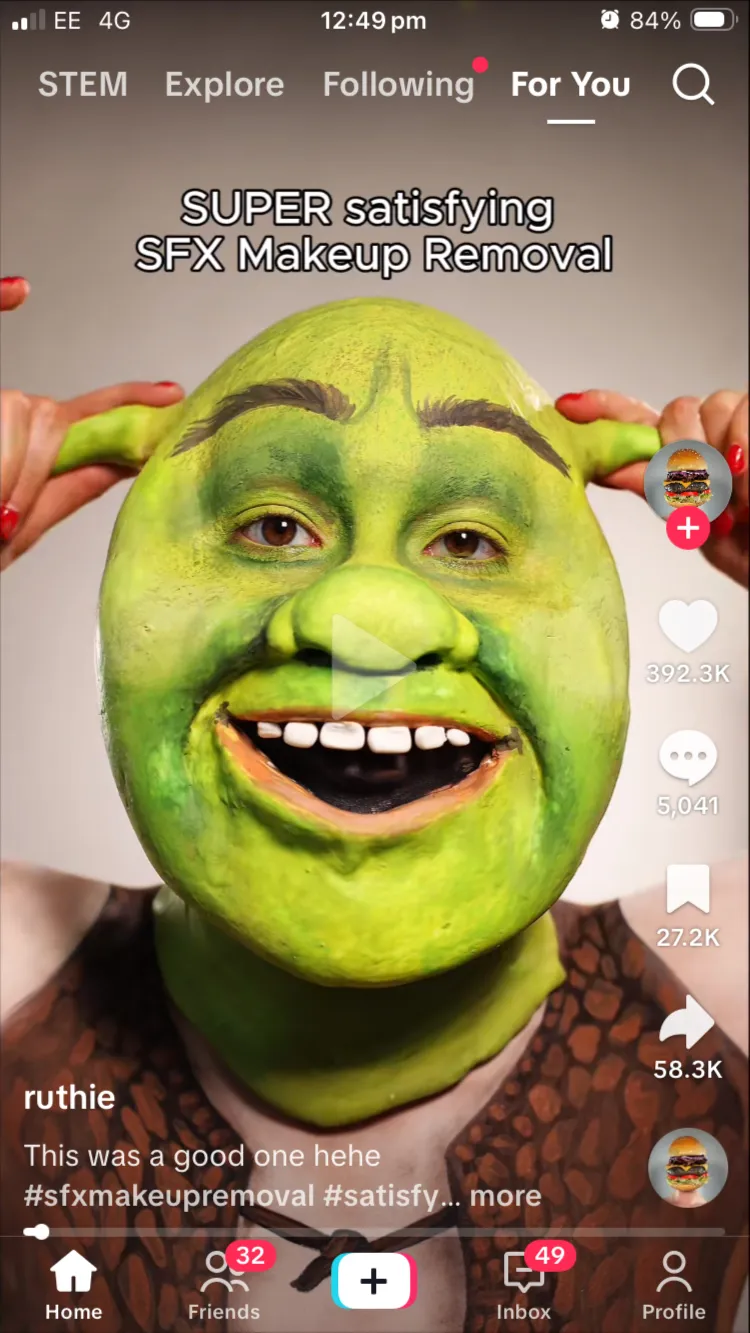
Task: Open the comments on this video
Action: pos(687,758)
